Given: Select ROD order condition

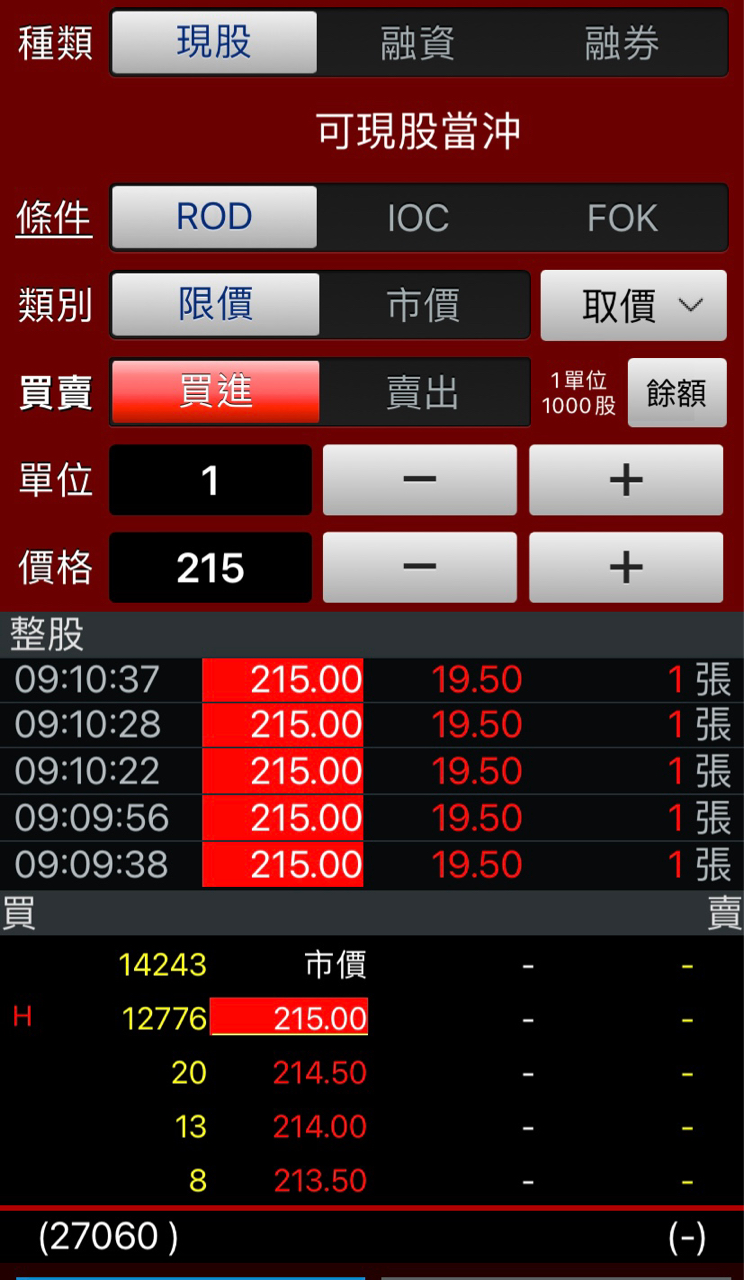Looking at the screenshot, I should click(214, 217).
